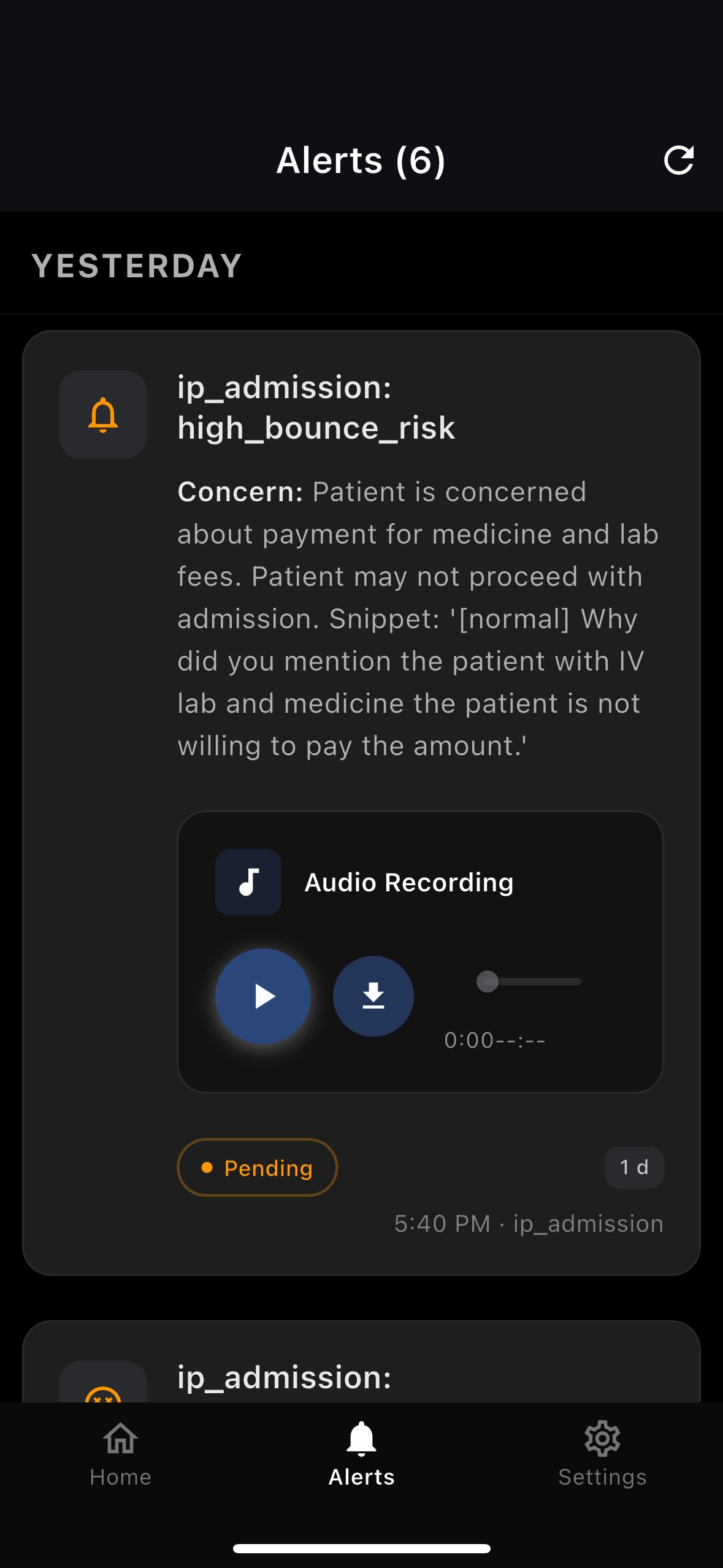723x1568 pixels.
Task: Tap the Pending status chip
Action: point(257,1167)
